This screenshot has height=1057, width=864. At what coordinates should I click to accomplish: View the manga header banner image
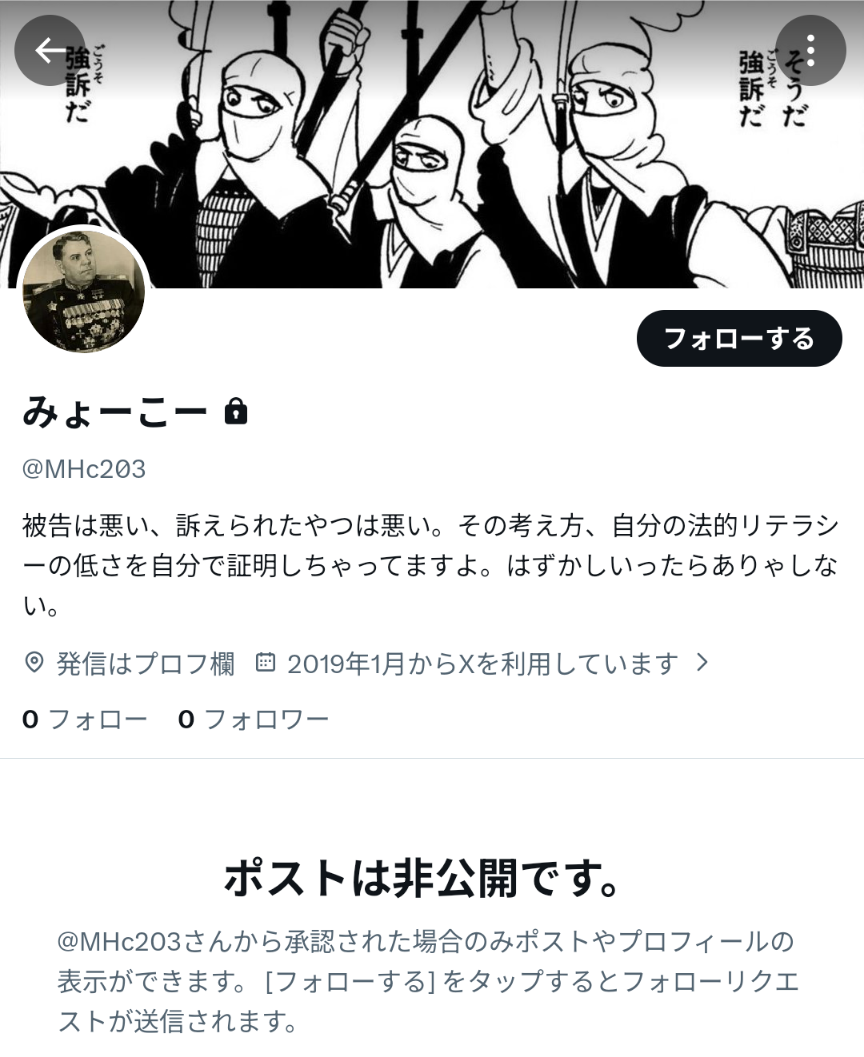click(x=430, y=140)
